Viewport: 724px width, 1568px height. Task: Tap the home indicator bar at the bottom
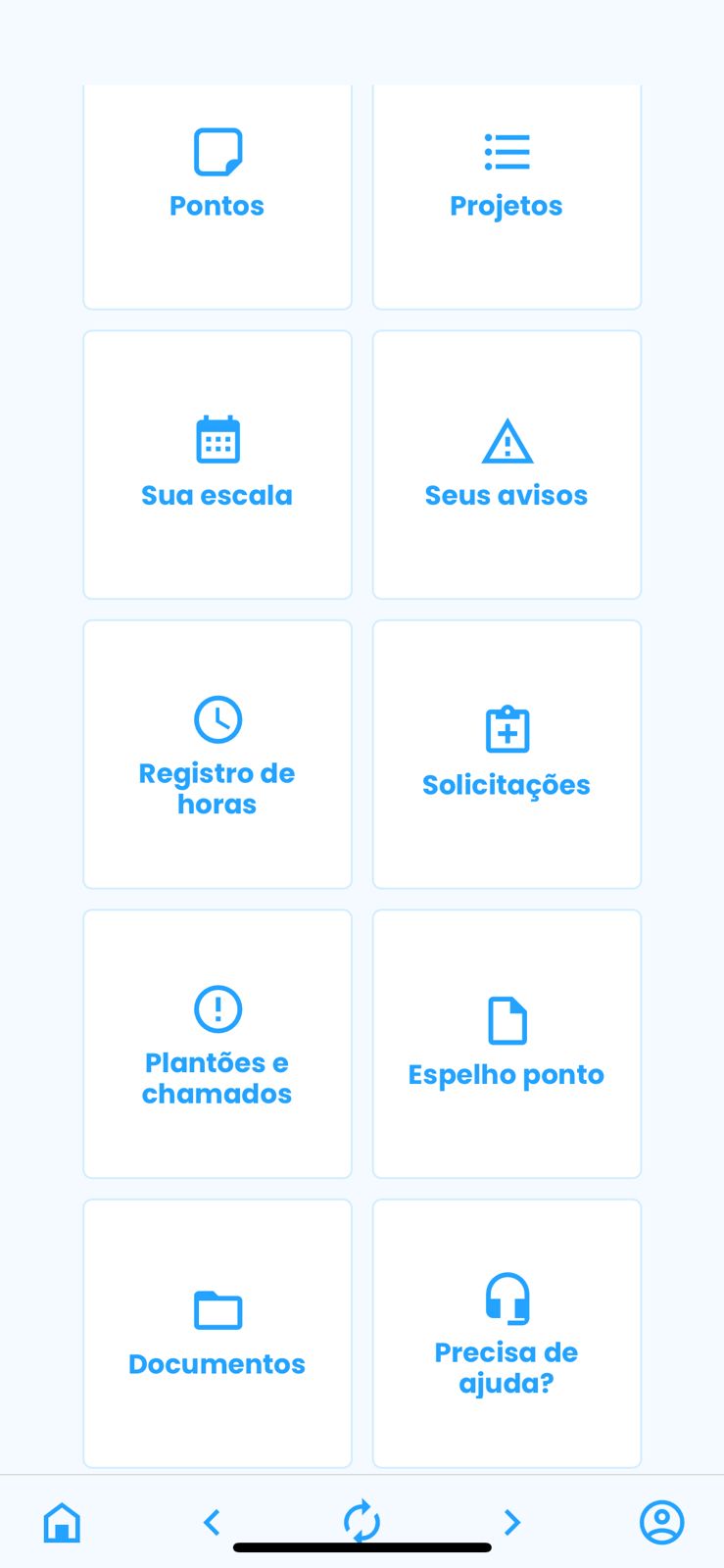coord(362,1548)
